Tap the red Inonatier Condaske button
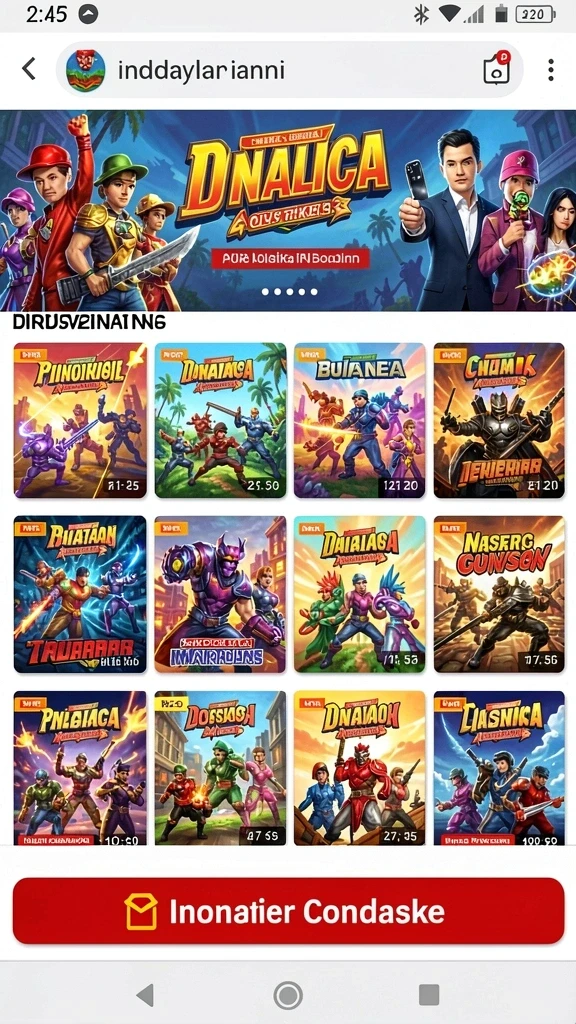Image resolution: width=576 pixels, height=1024 pixels. coord(288,911)
